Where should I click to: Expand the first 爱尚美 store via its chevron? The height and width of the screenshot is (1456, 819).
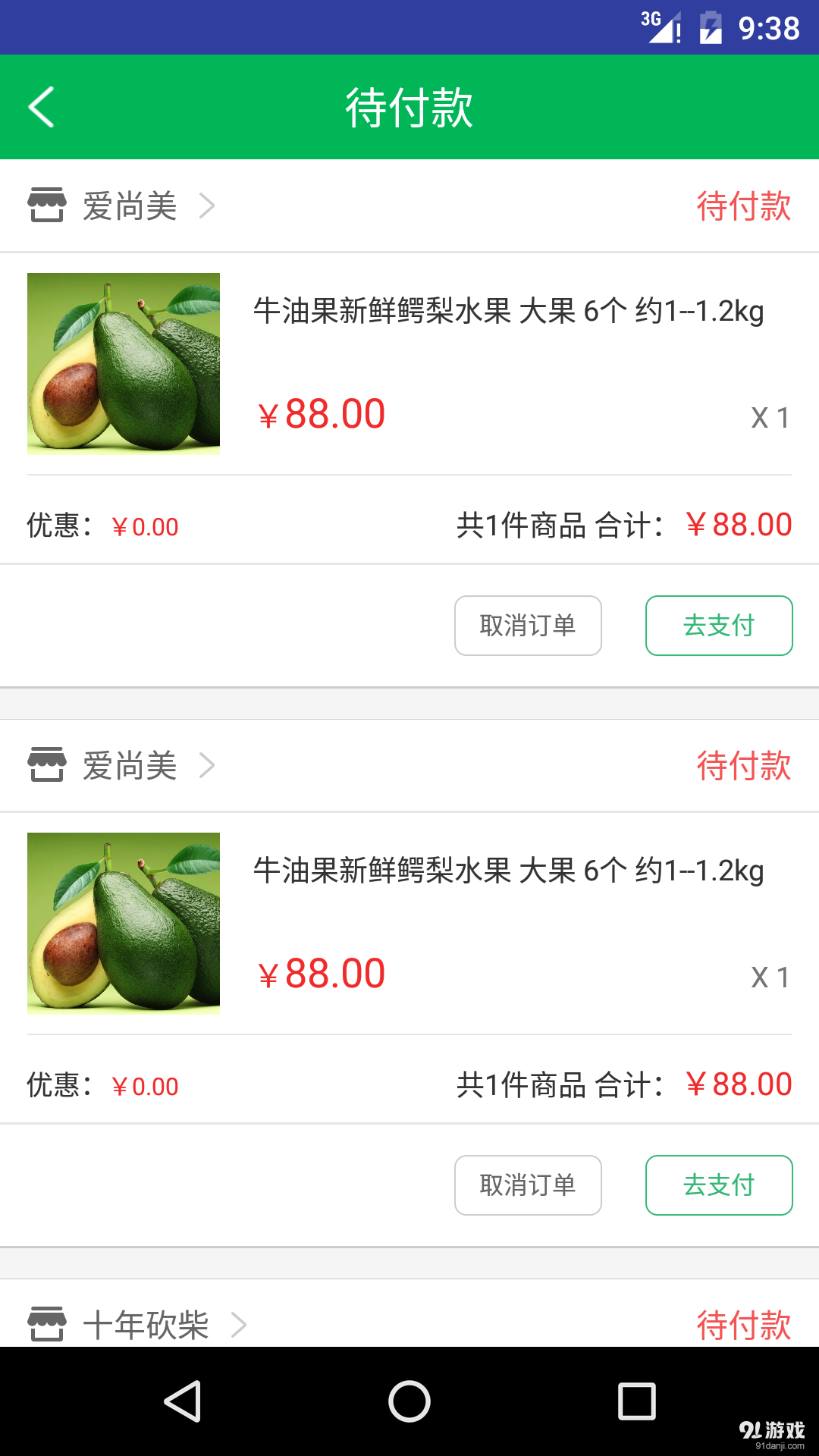(x=207, y=205)
